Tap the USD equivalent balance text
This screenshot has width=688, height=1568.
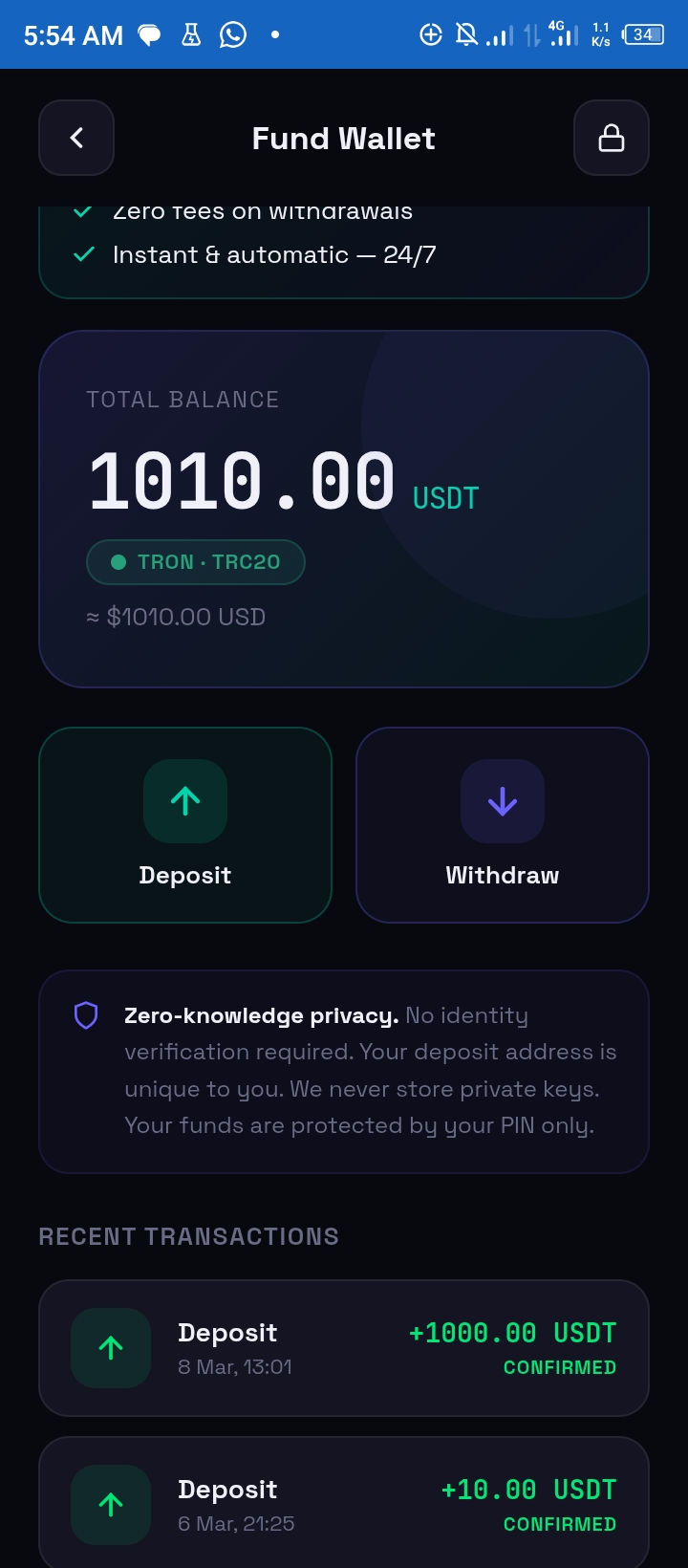pos(176,617)
